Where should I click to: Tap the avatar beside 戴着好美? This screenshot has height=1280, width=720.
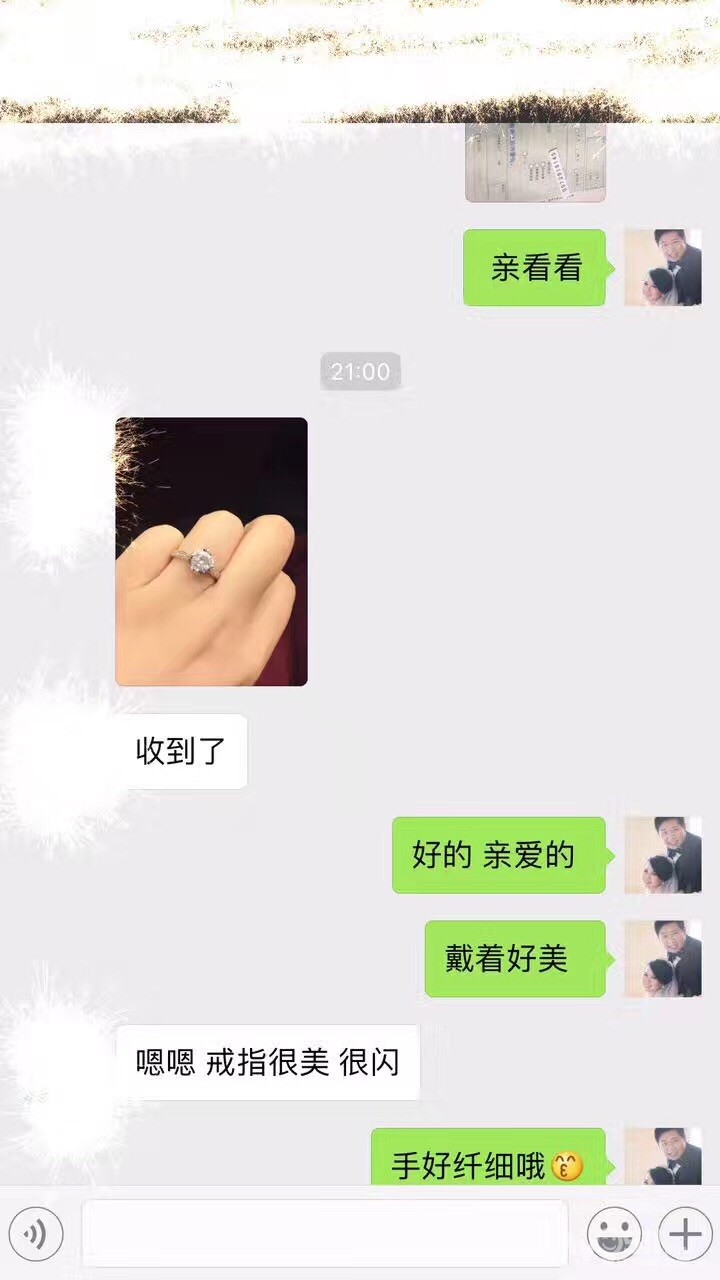pyautogui.click(x=663, y=959)
